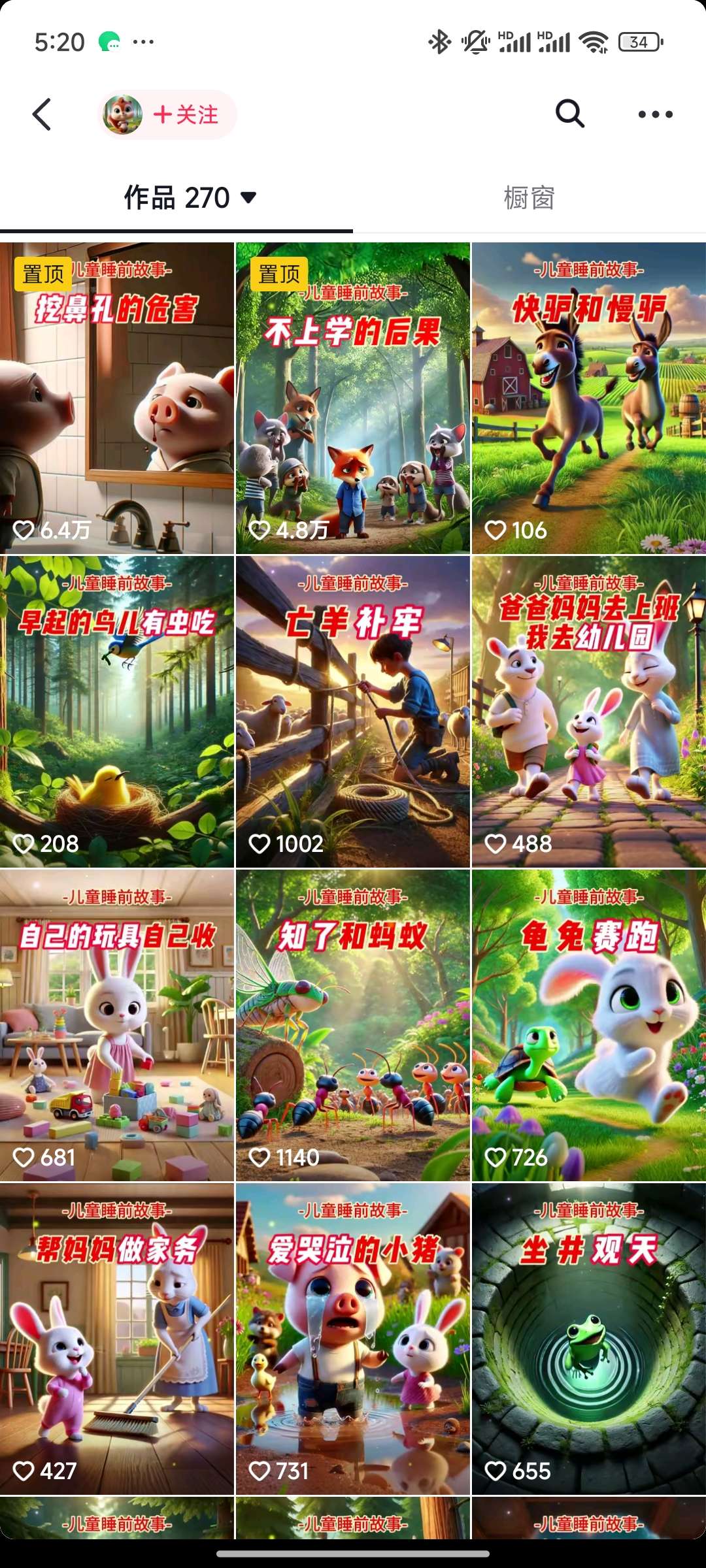
Task: Open the video 帮妈妈做家务
Action: [117, 1339]
